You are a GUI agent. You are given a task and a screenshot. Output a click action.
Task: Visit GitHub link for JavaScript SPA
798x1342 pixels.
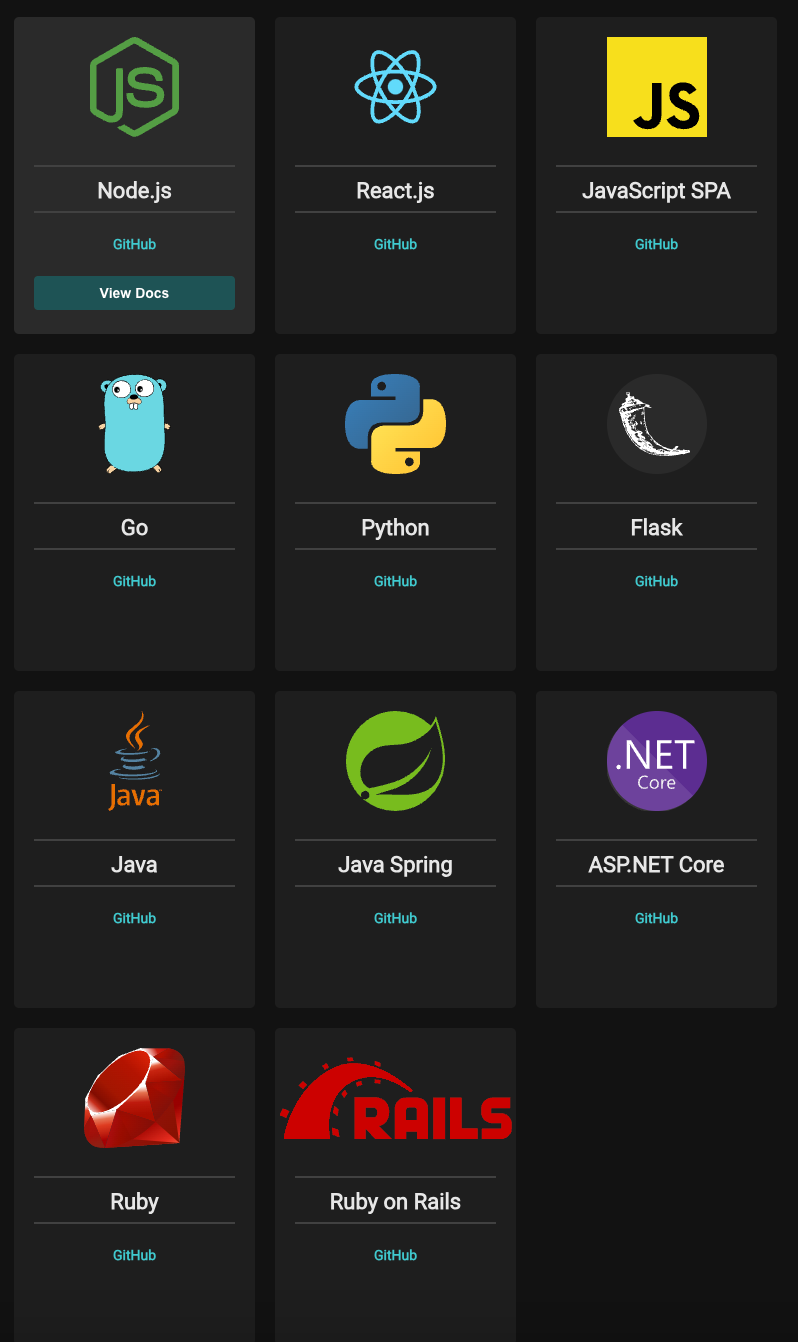point(656,244)
